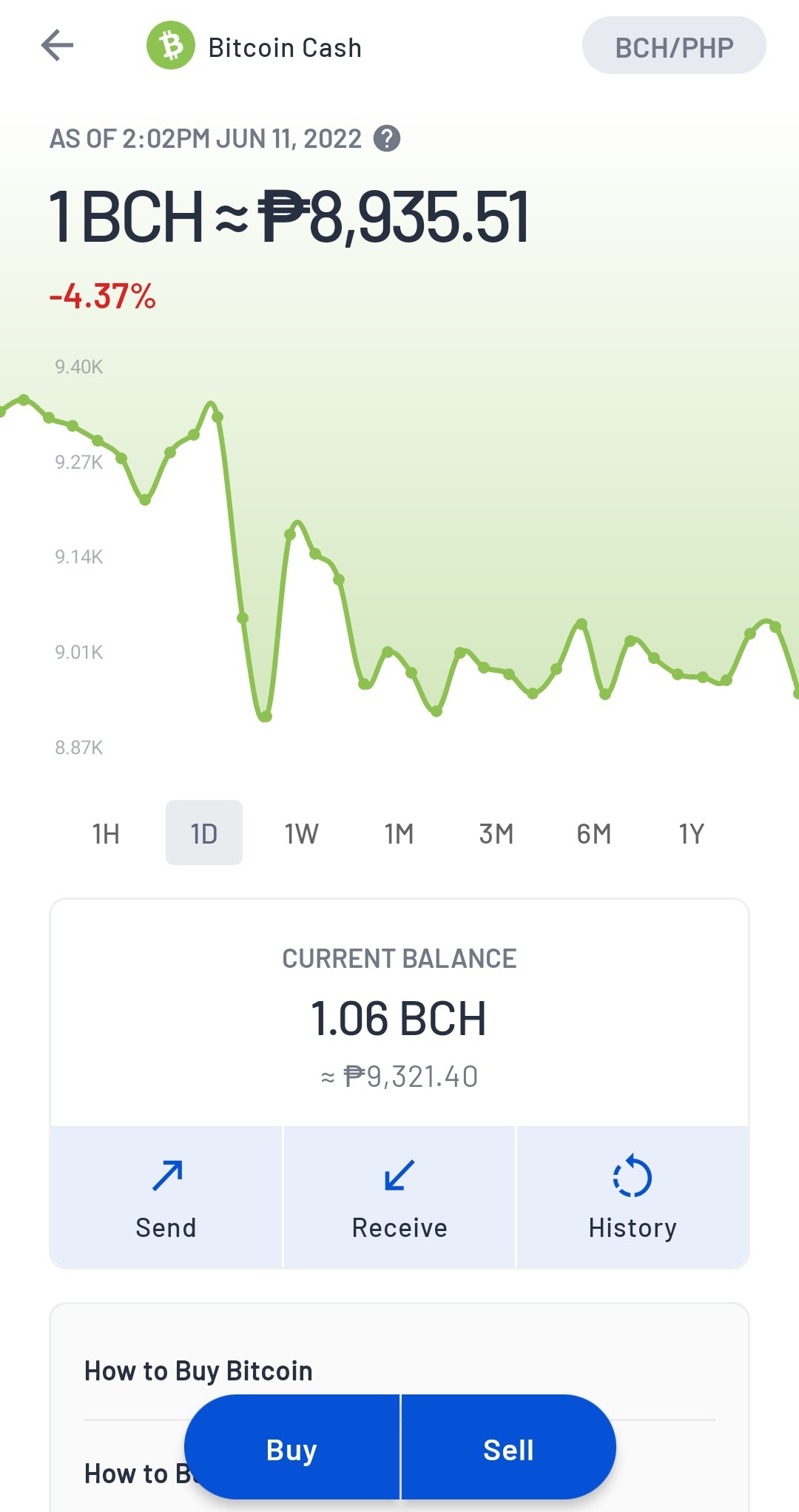
Task: Send Bitcoin Cash from the wallet
Action: (166, 1197)
